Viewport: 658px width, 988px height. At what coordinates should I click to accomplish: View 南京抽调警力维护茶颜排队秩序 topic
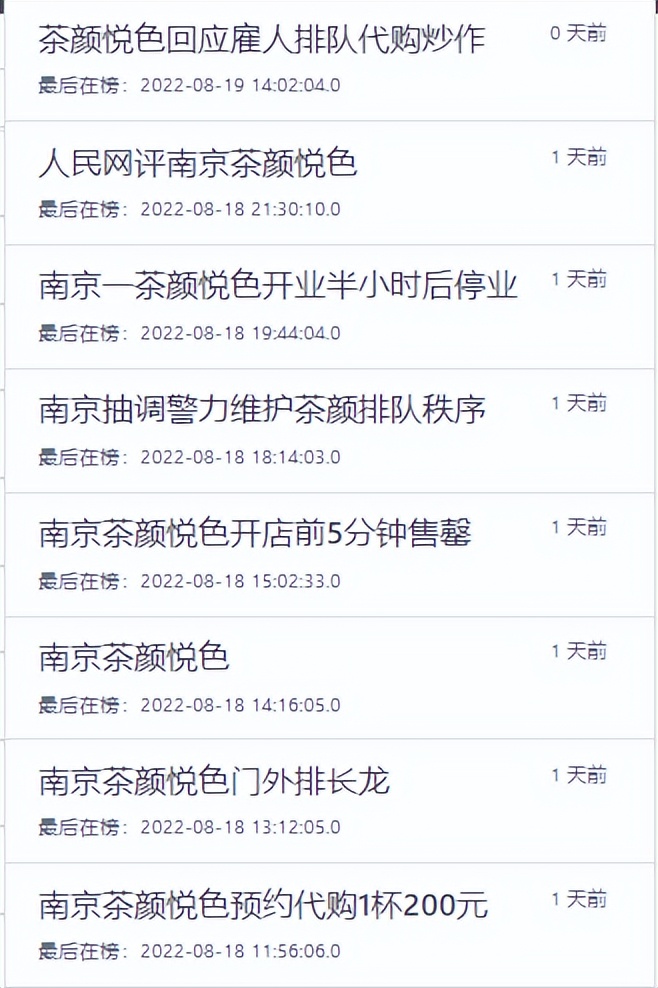click(262, 410)
